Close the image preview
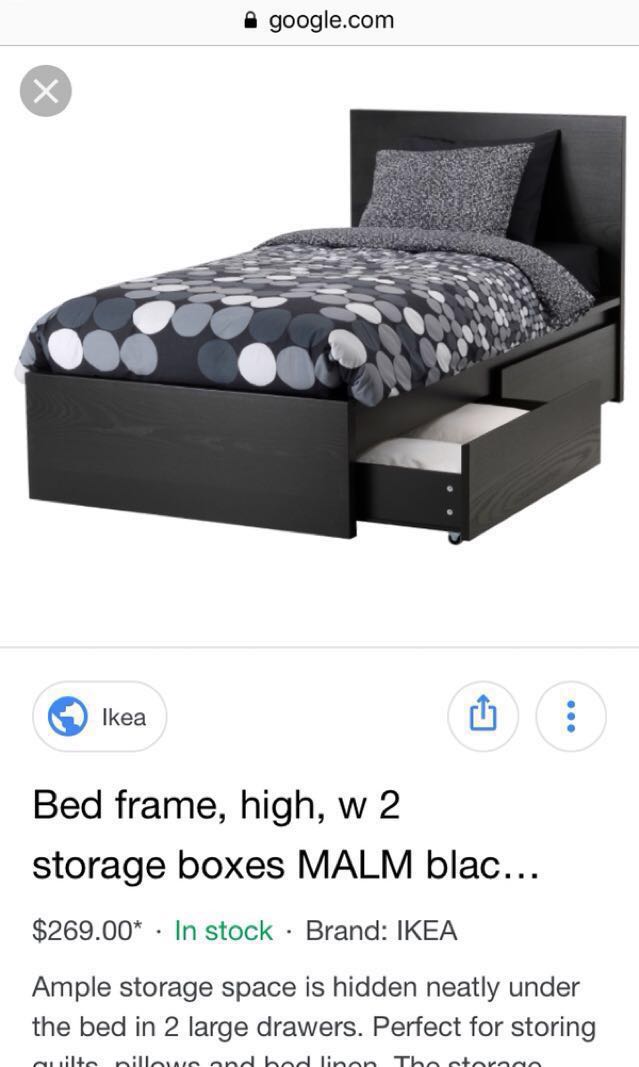The image size is (639, 1067). pos(45,92)
